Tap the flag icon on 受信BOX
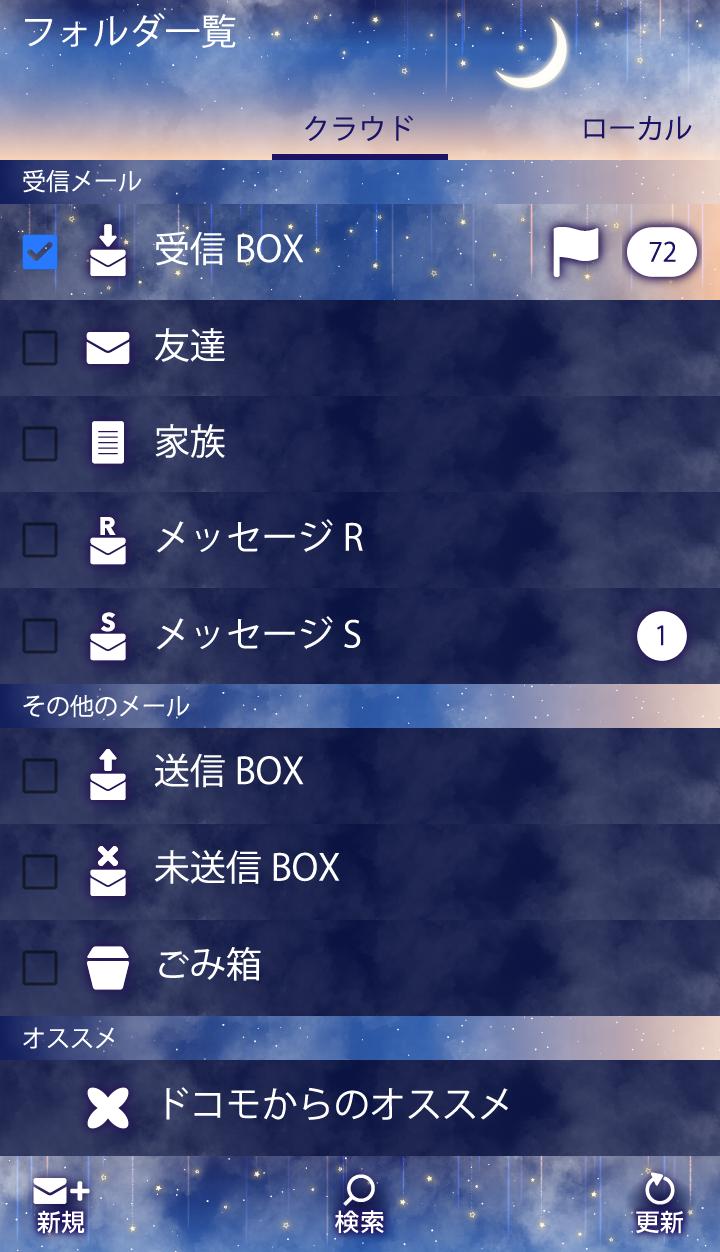The height and width of the screenshot is (1252, 720). (x=577, y=252)
